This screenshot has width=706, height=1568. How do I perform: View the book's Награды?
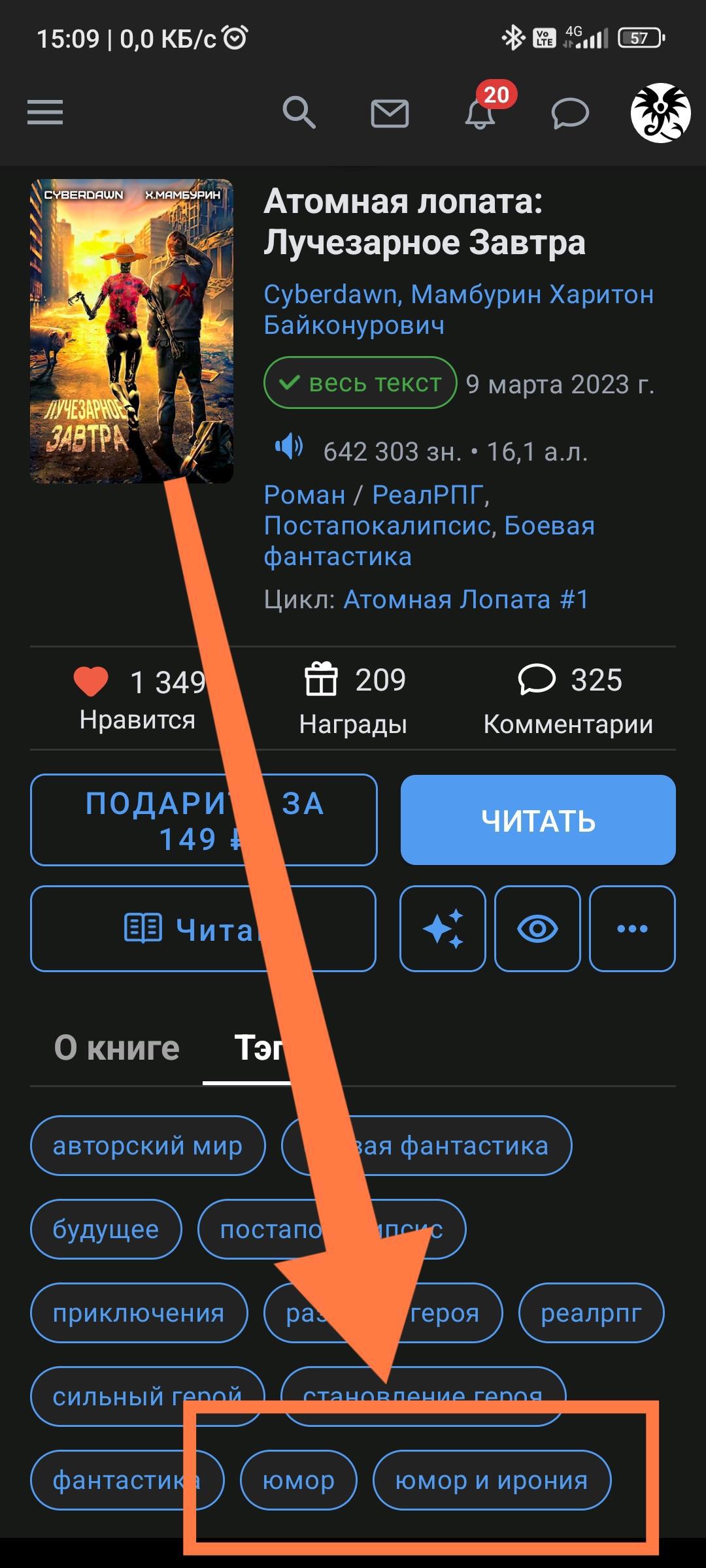[x=353, y=698]
